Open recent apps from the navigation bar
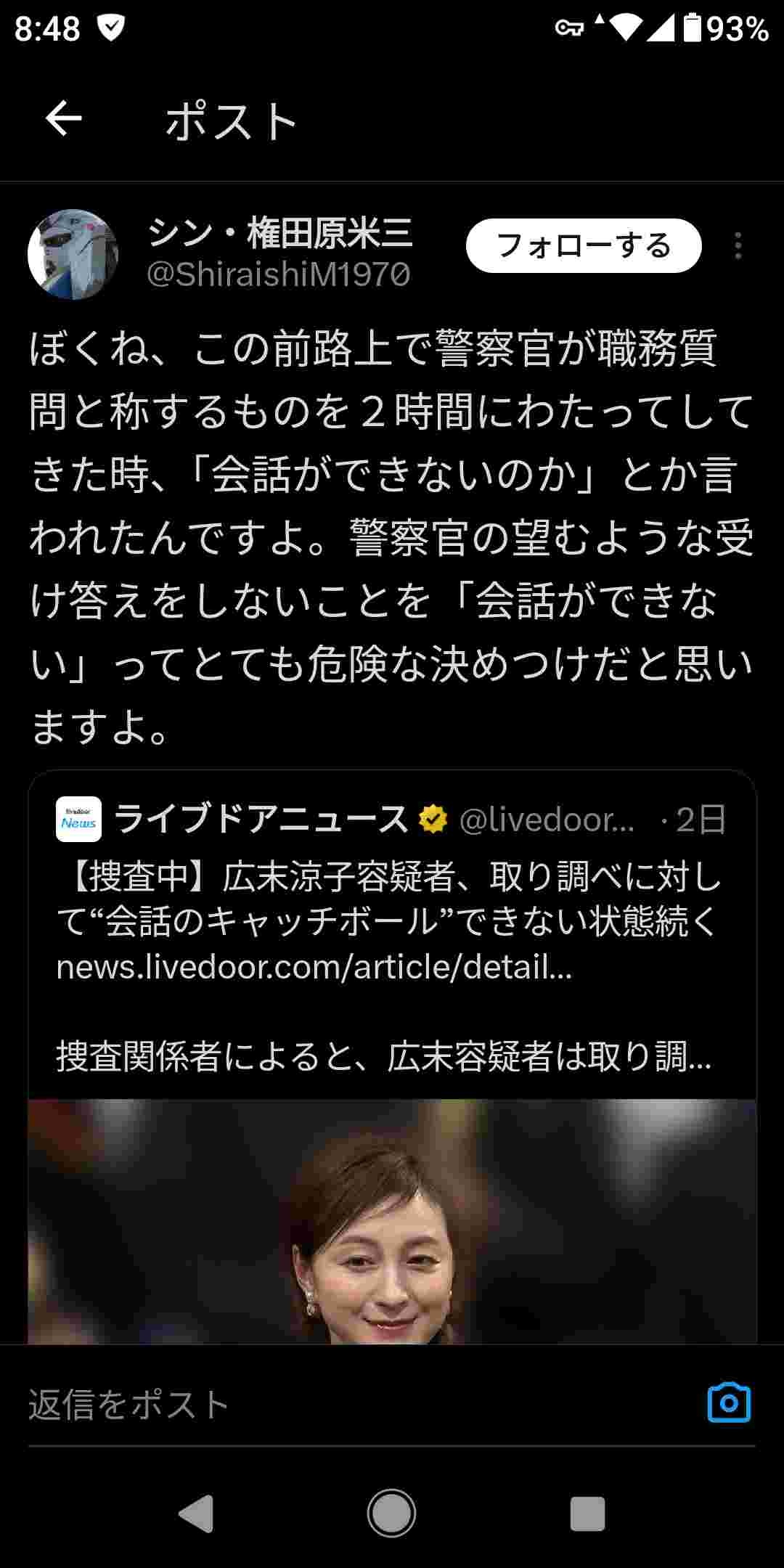Viewport: 784px width, 1568px height. coord(587,1514)
